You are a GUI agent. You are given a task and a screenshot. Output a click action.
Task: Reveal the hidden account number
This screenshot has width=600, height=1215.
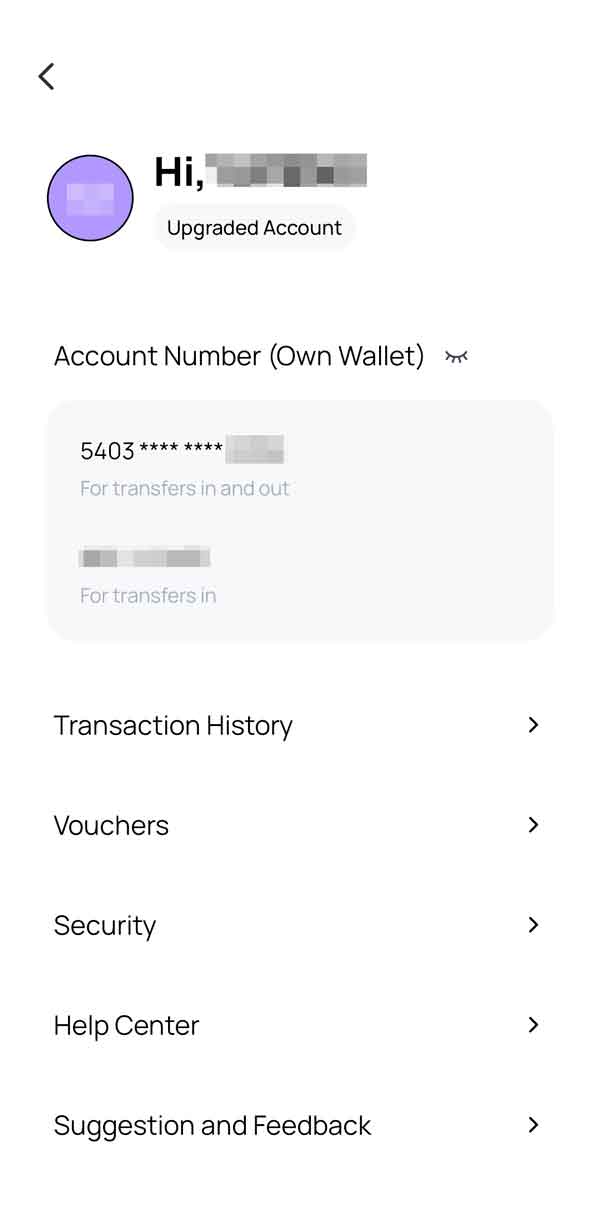tap(456, 356)
